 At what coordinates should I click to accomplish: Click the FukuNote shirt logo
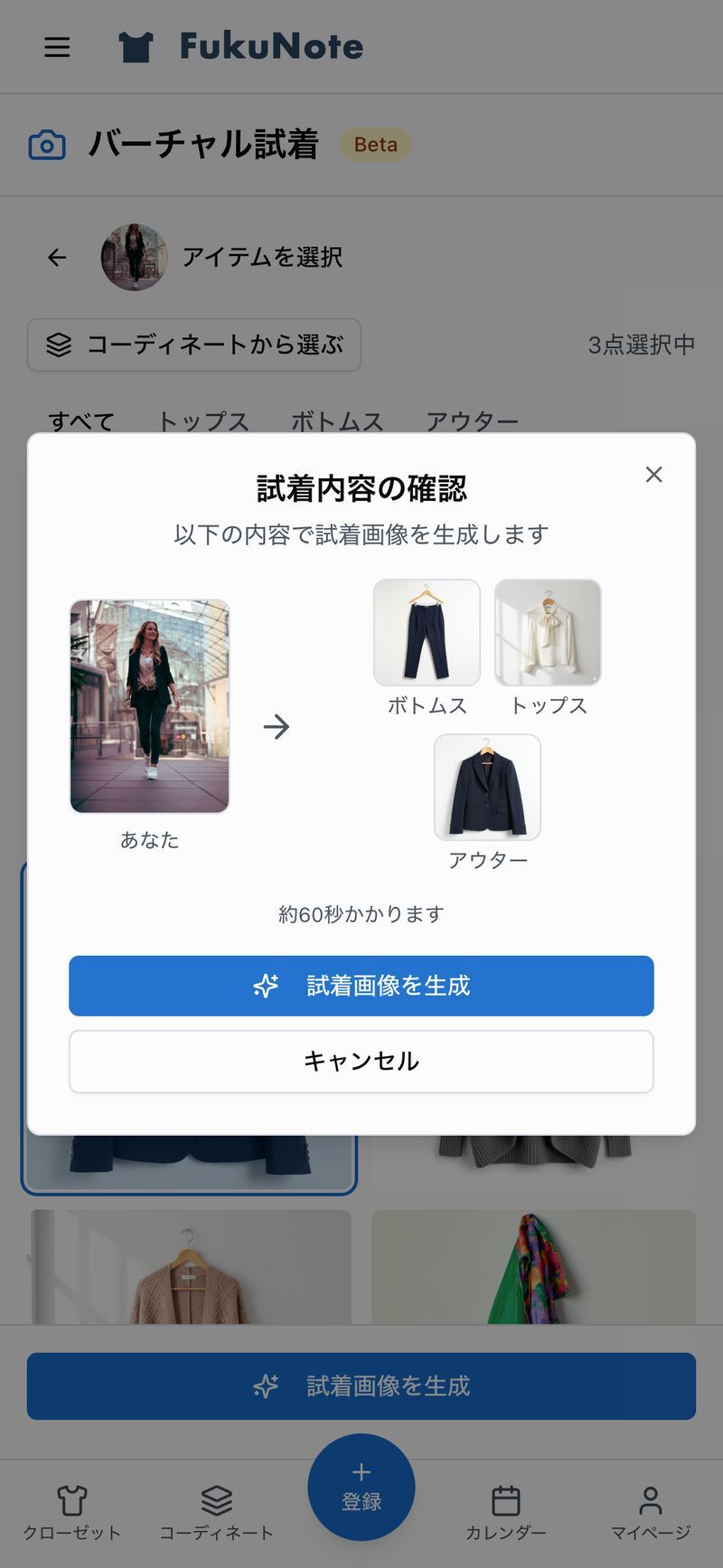[139, 45]
